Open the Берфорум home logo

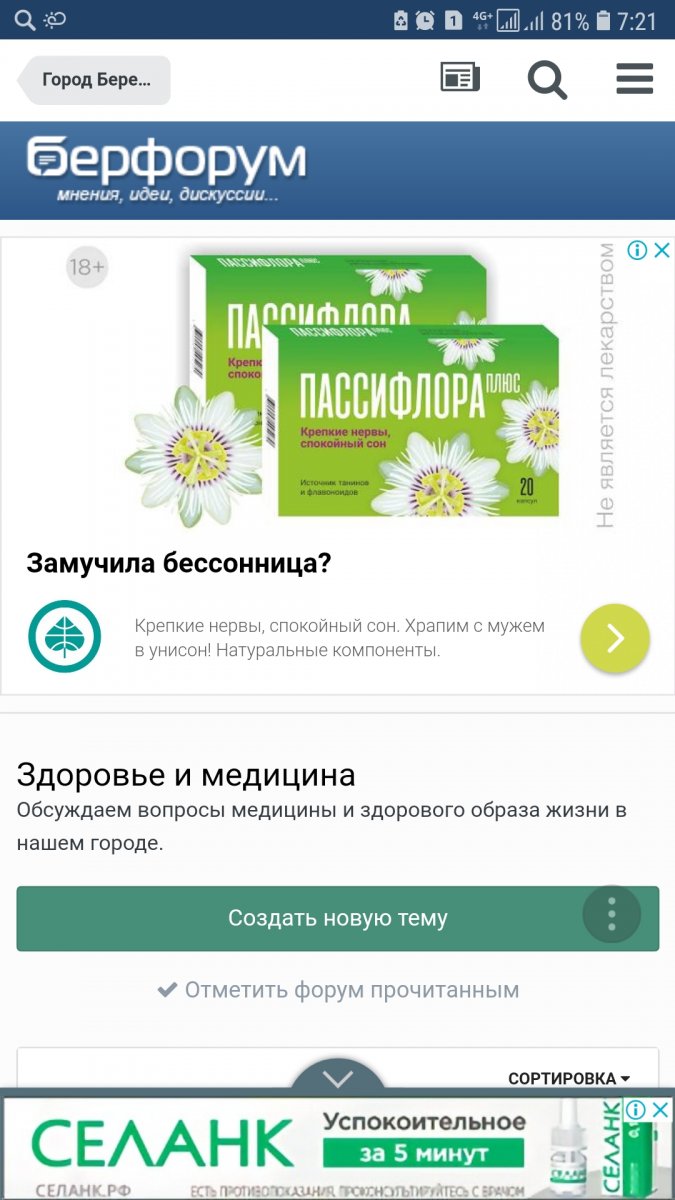166,167
